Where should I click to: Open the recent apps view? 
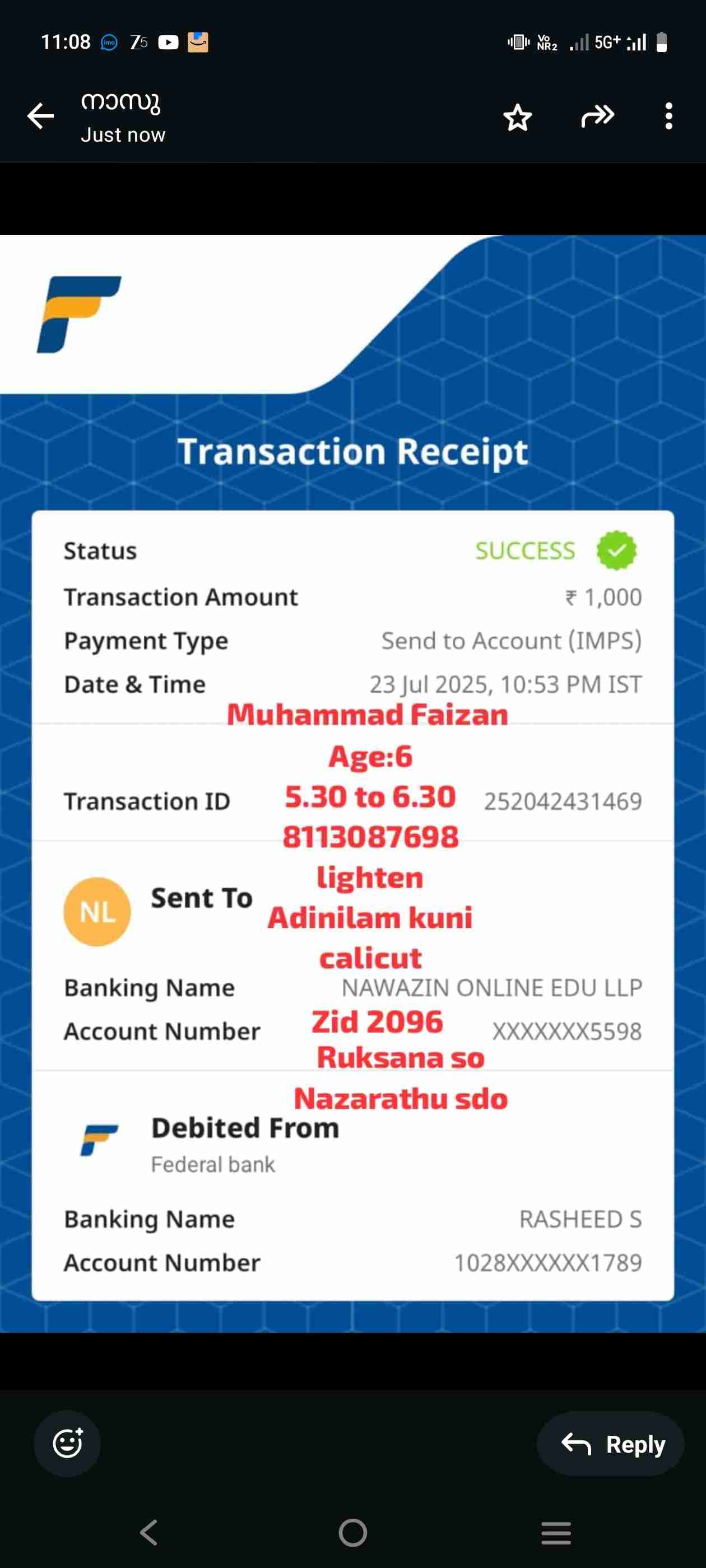point(555,1533)
